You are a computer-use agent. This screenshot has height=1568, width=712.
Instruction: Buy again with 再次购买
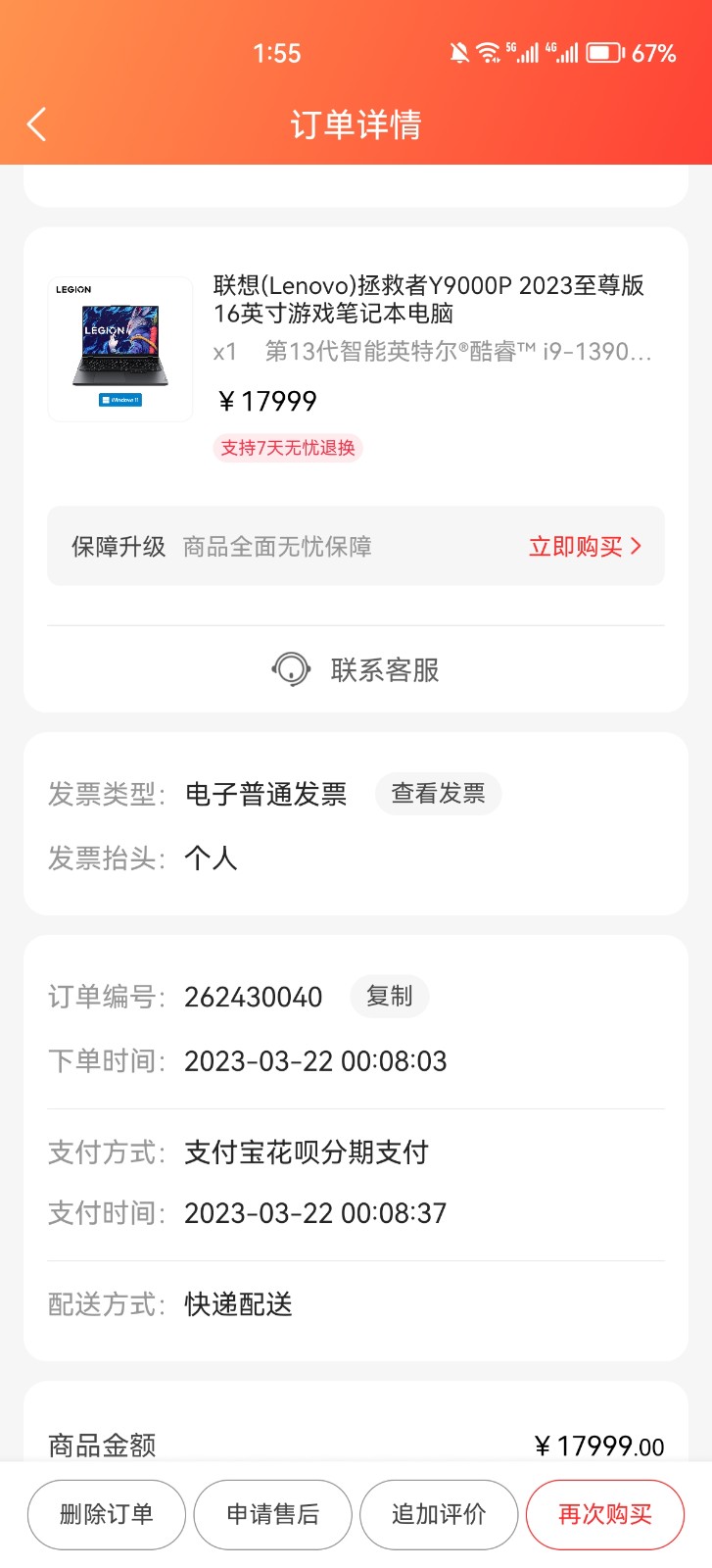tap(604, 1514)
